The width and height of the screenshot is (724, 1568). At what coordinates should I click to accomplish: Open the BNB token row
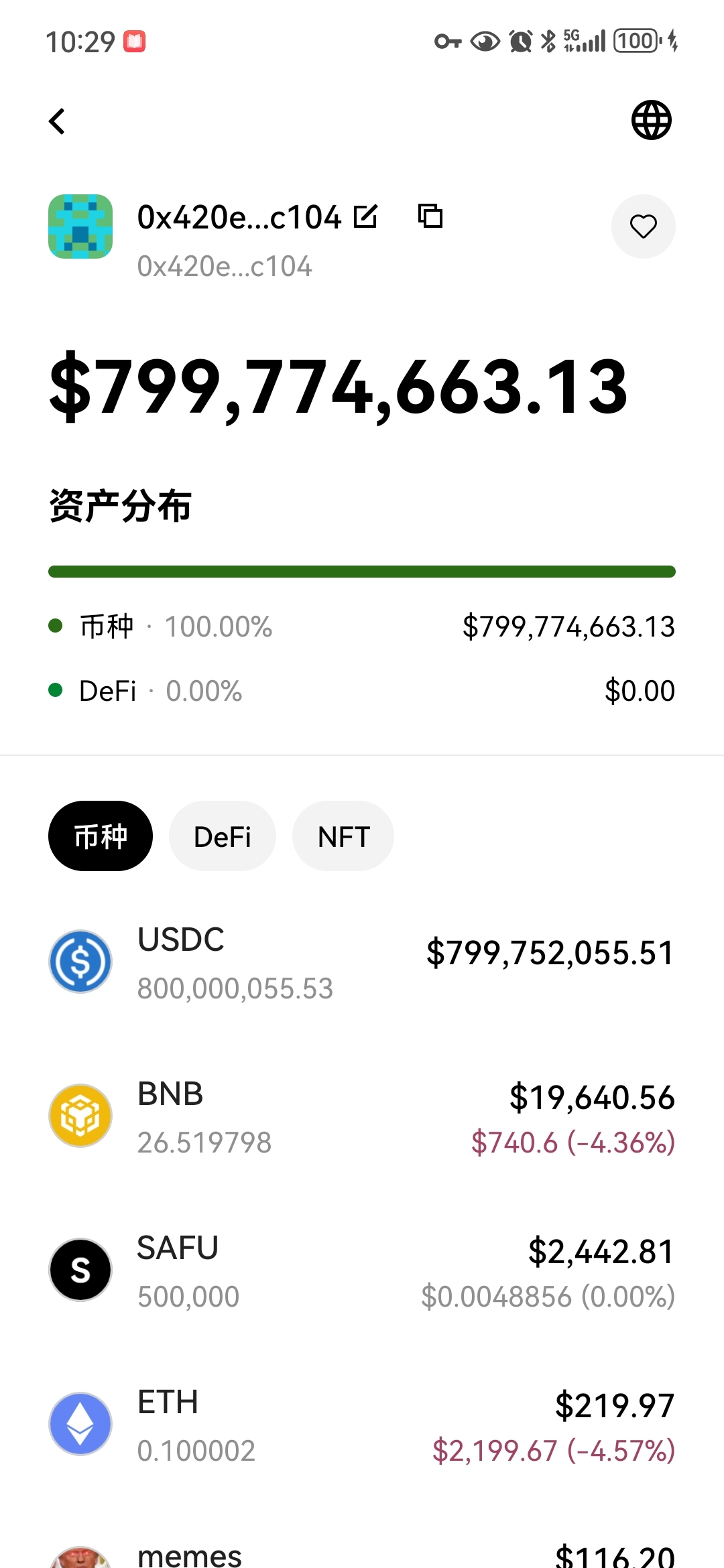362,1116
